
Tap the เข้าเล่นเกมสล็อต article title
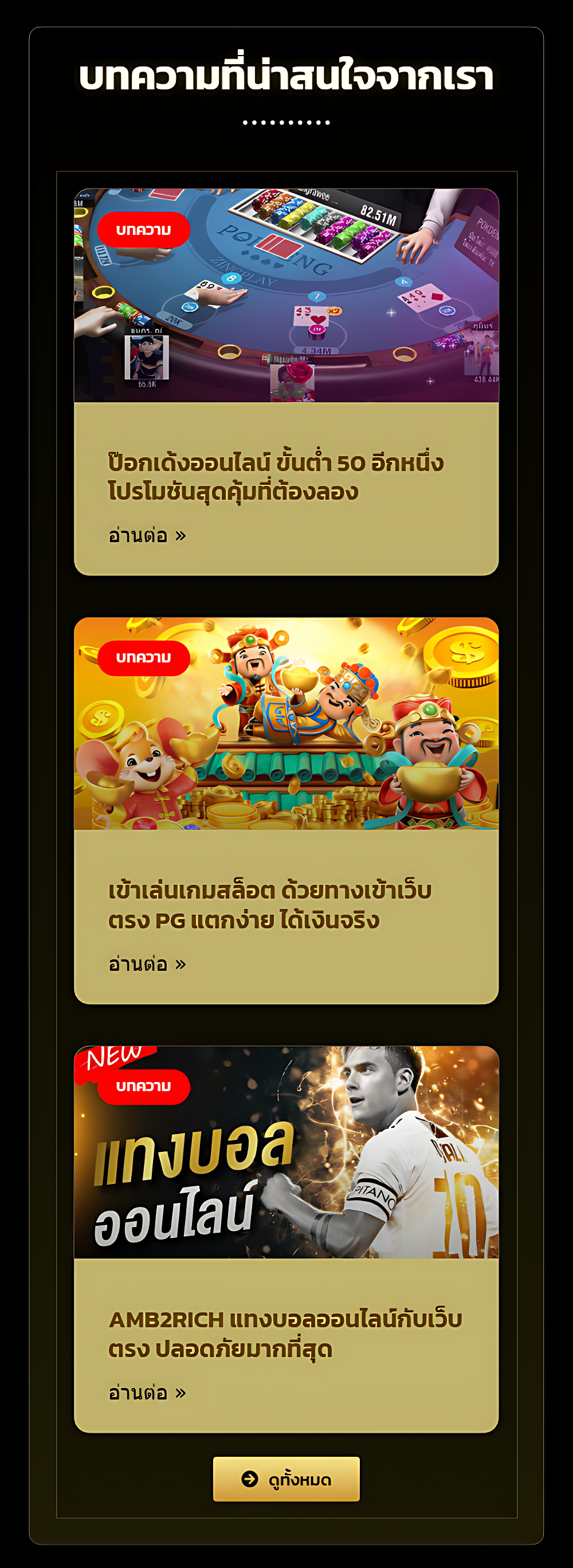[x=269, y=905]
